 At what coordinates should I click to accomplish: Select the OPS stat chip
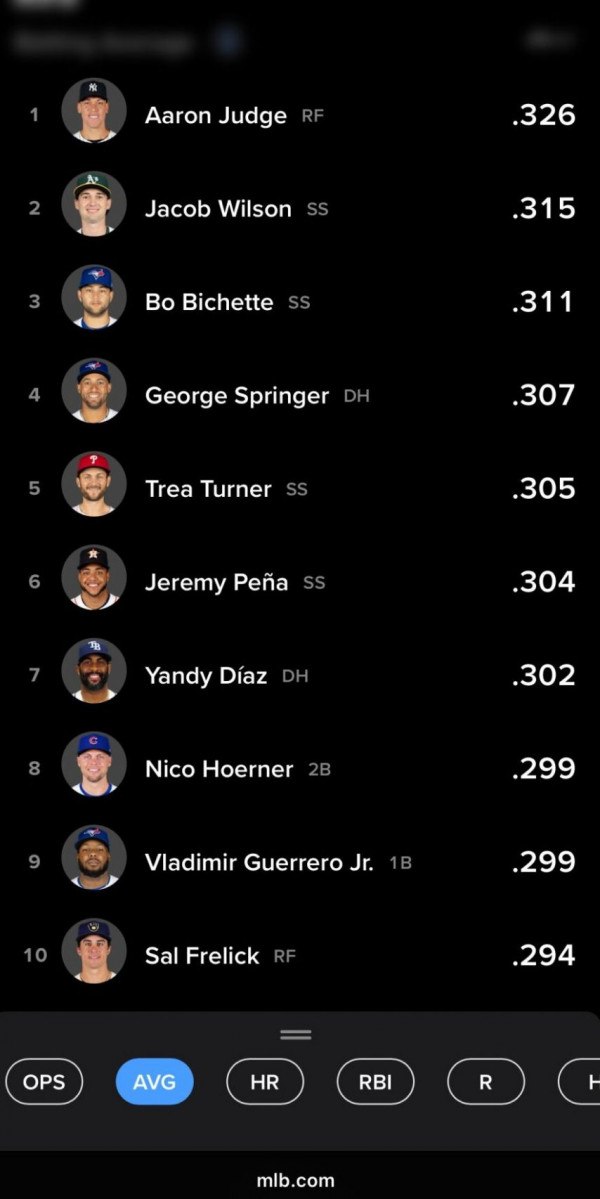point(44,1081)
